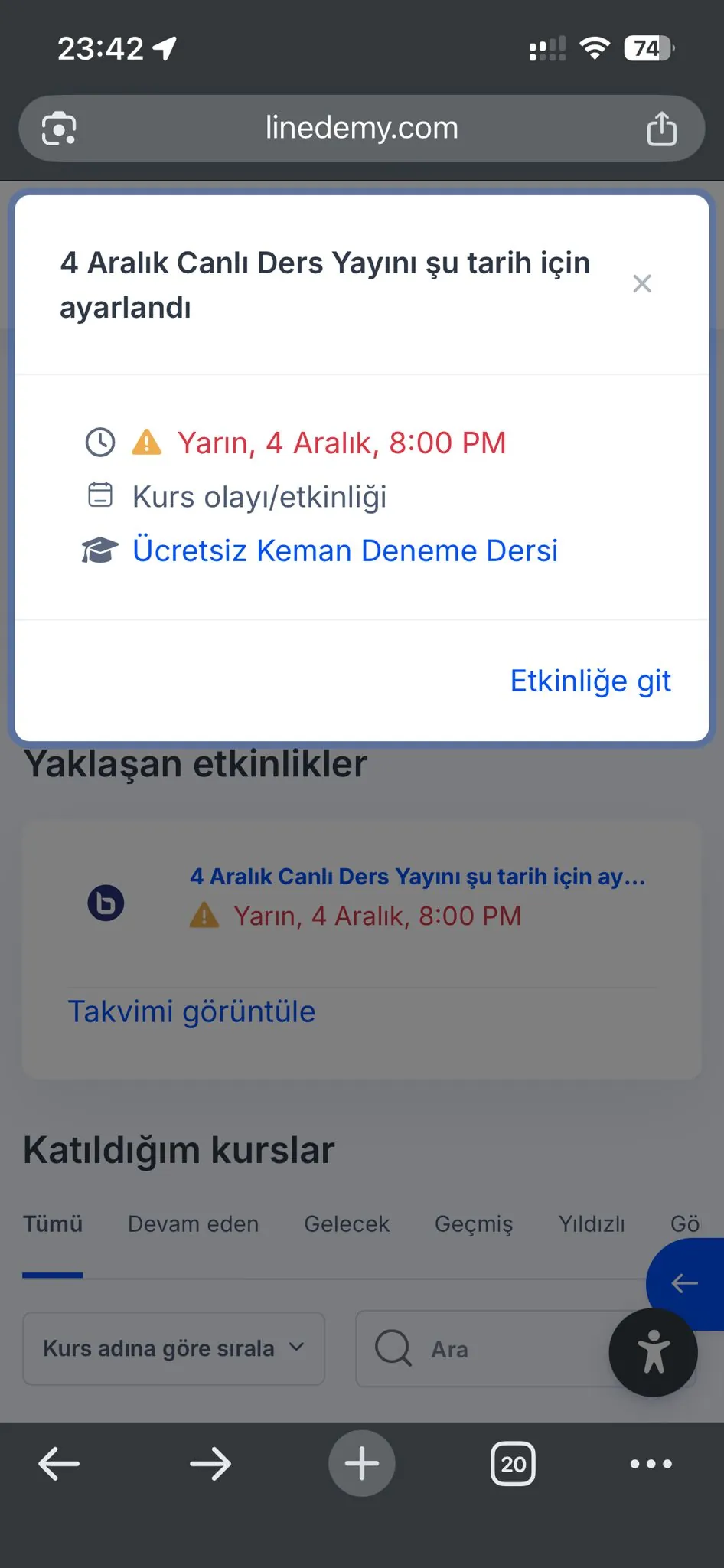Open the browser more options menu
The image size is (724, 1568).
click(x=650, y=1463)
